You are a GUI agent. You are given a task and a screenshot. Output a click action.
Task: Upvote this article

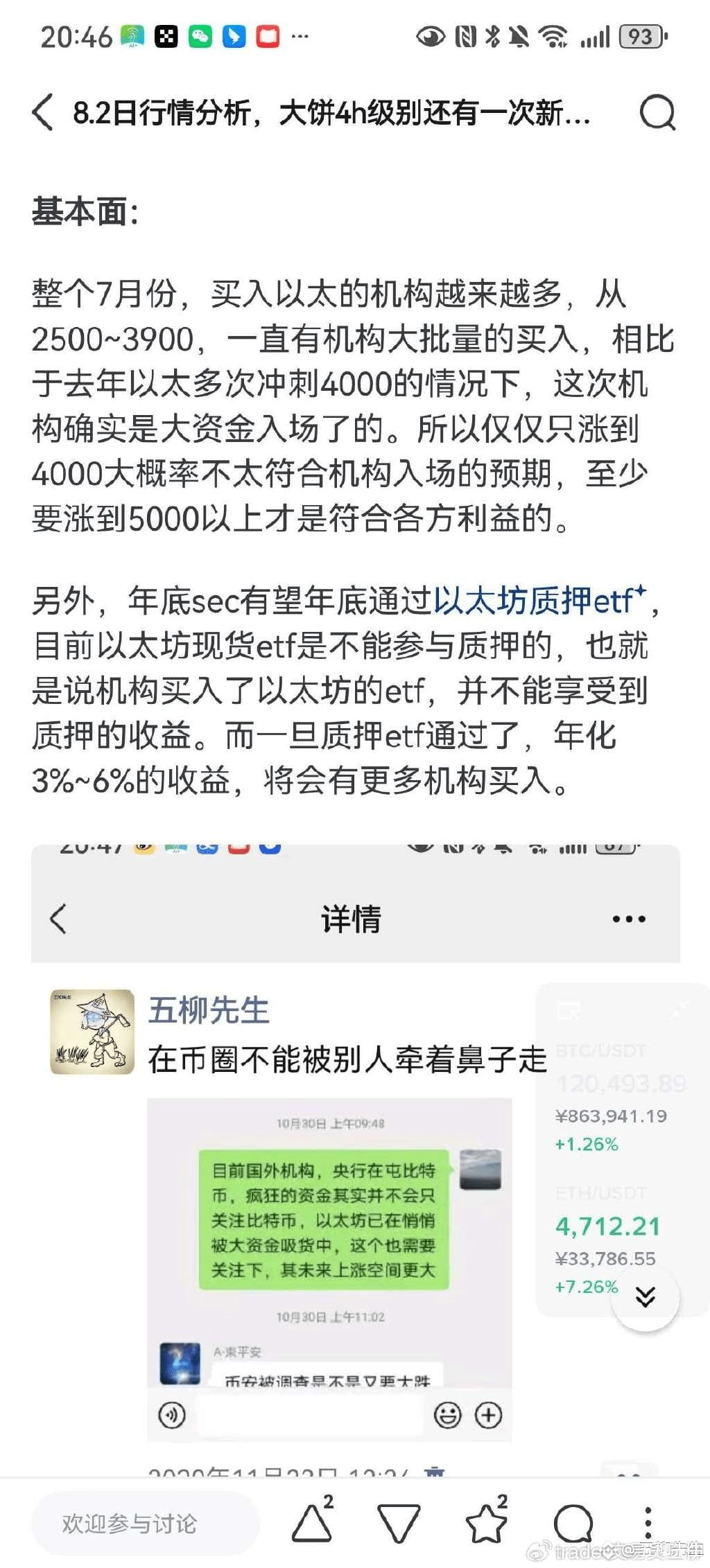click(x=313, y=1522)
